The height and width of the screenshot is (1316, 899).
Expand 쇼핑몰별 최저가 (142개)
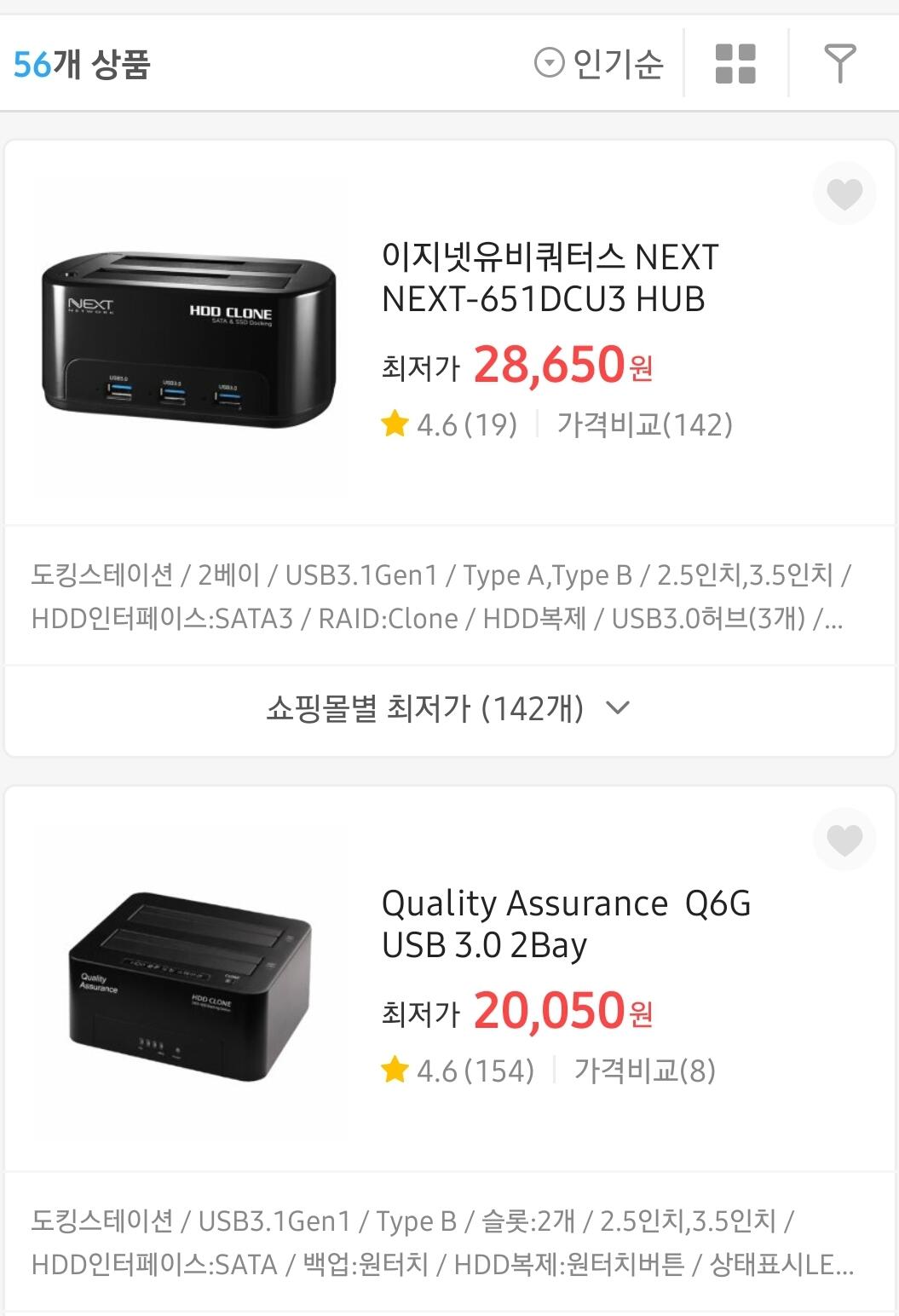coord(449,708)
